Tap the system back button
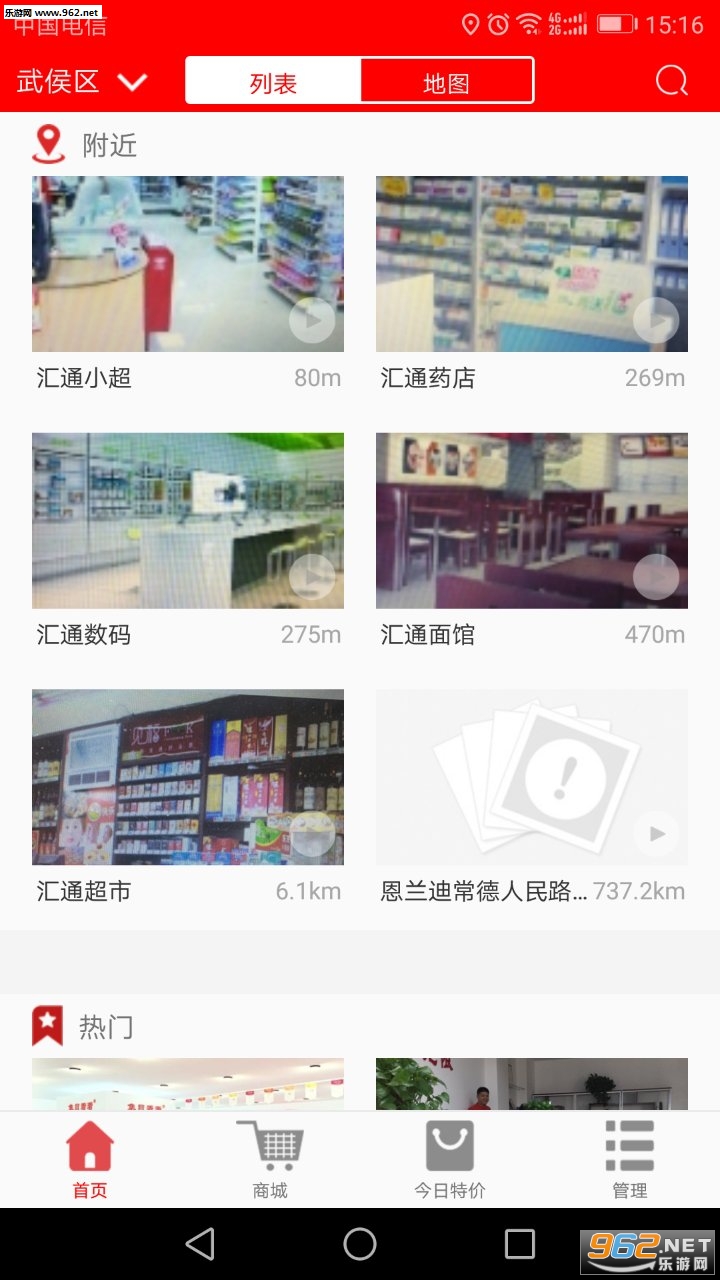 pyautogui.click(x=201, y=1244)
